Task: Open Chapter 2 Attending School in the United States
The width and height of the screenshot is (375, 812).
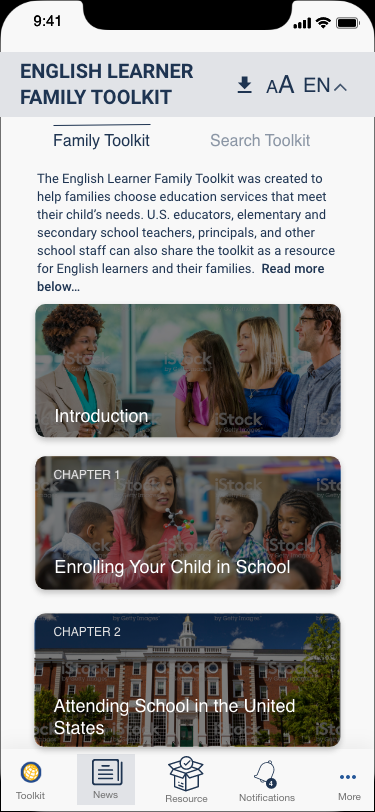Action: tap(188, 680)
